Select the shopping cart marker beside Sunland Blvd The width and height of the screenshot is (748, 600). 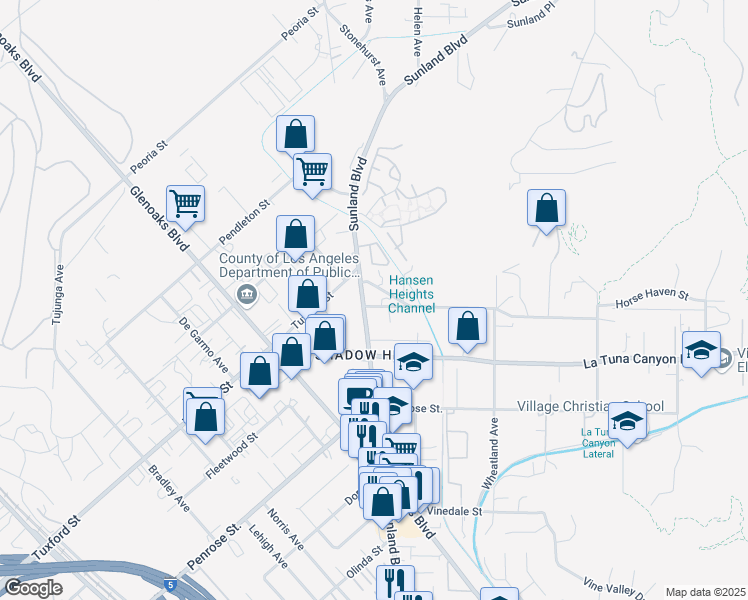tap(312, 172)
